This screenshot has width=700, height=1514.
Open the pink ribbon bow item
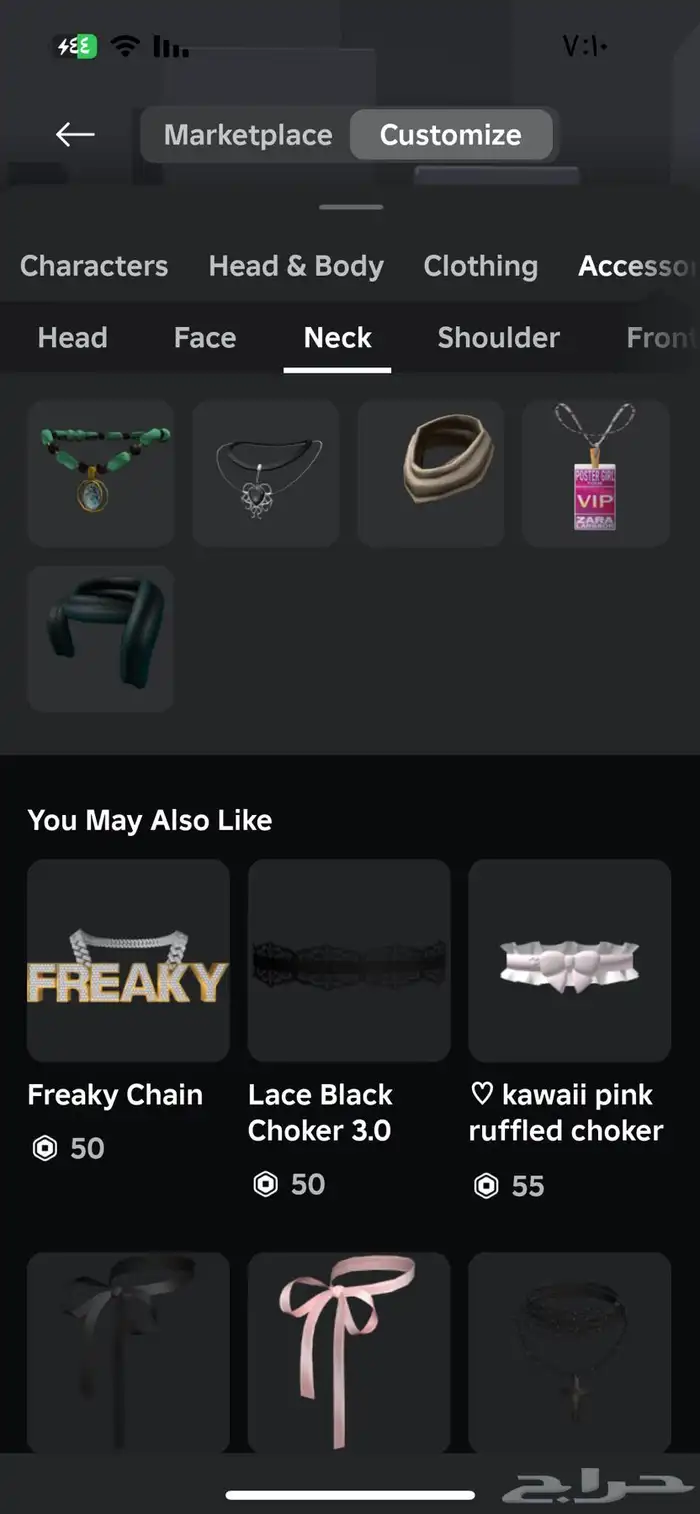[x=349, y=1350]
